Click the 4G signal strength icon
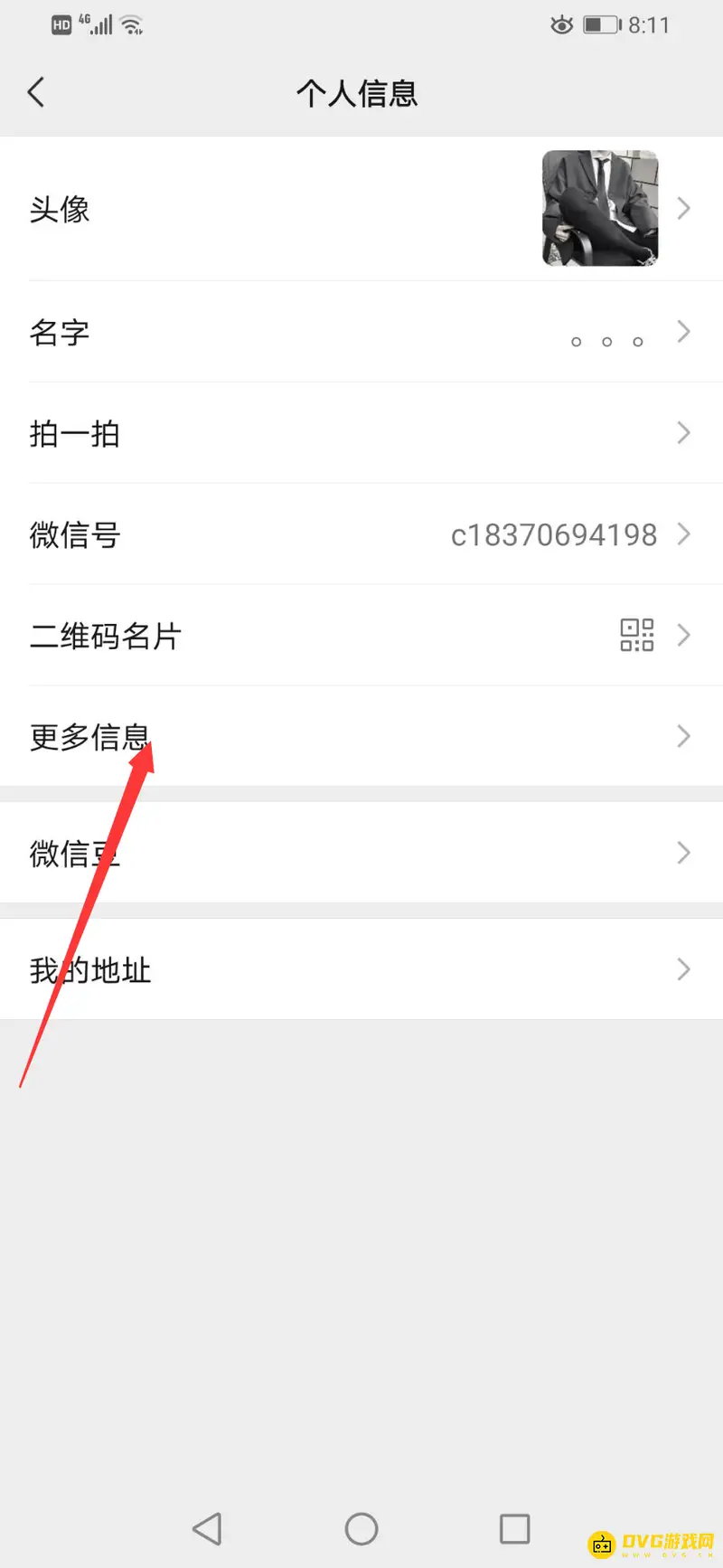This screenshot has width=723, height=1568. [x=99, y=24]
